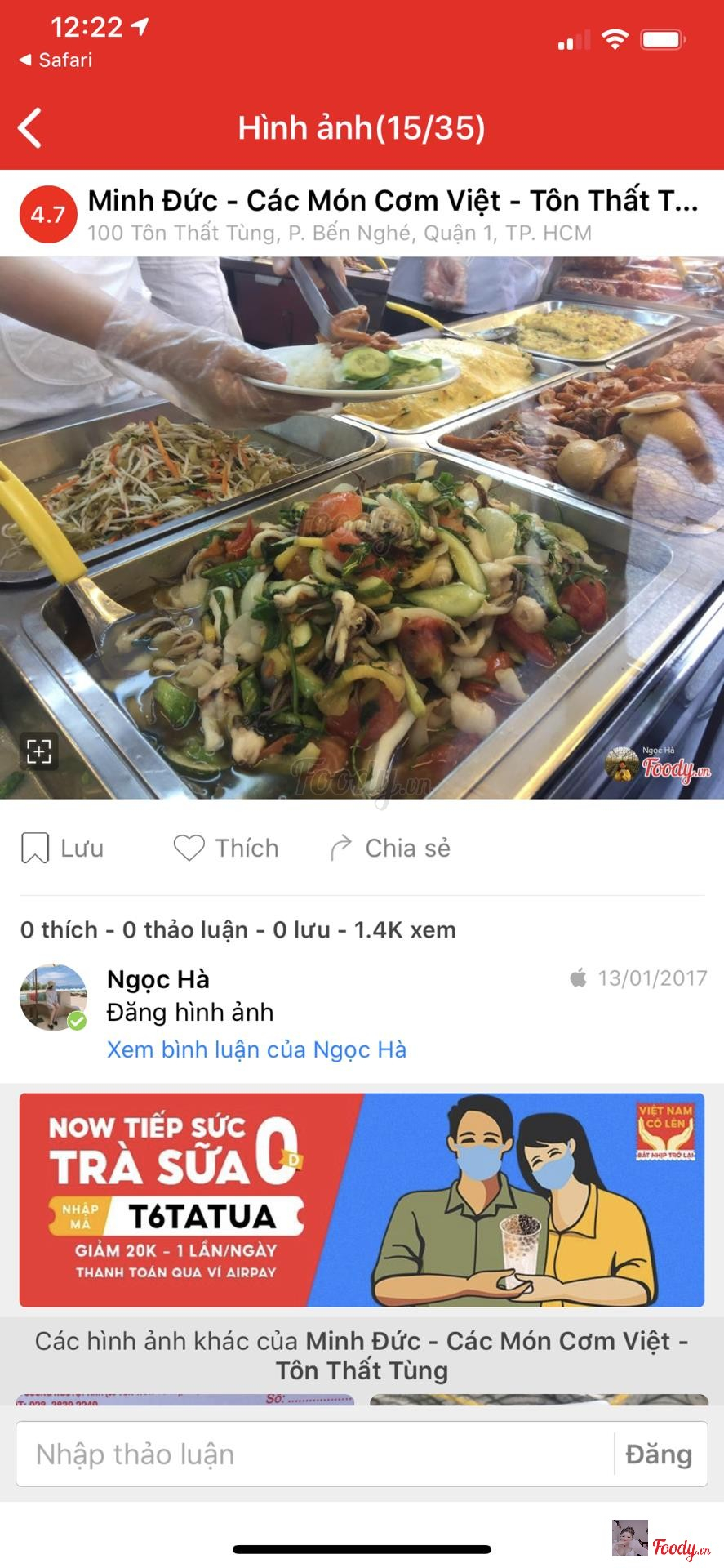Open Ngọc Hà's profile avatar
Viewport: 724px width, 1568px height.
coord(53,997)
